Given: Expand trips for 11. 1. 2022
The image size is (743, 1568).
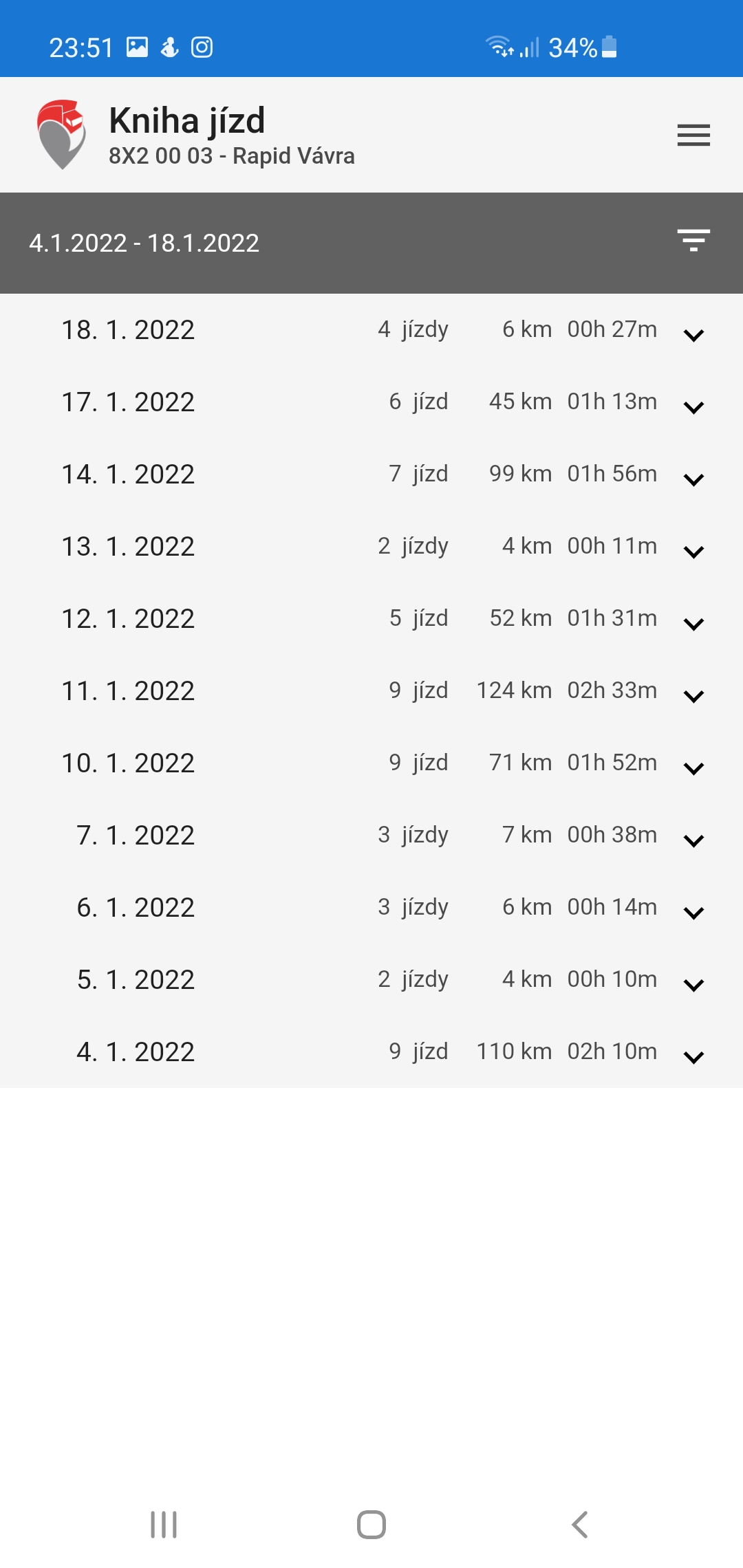Looking at the screenshot, I should [x=693, y=697].
